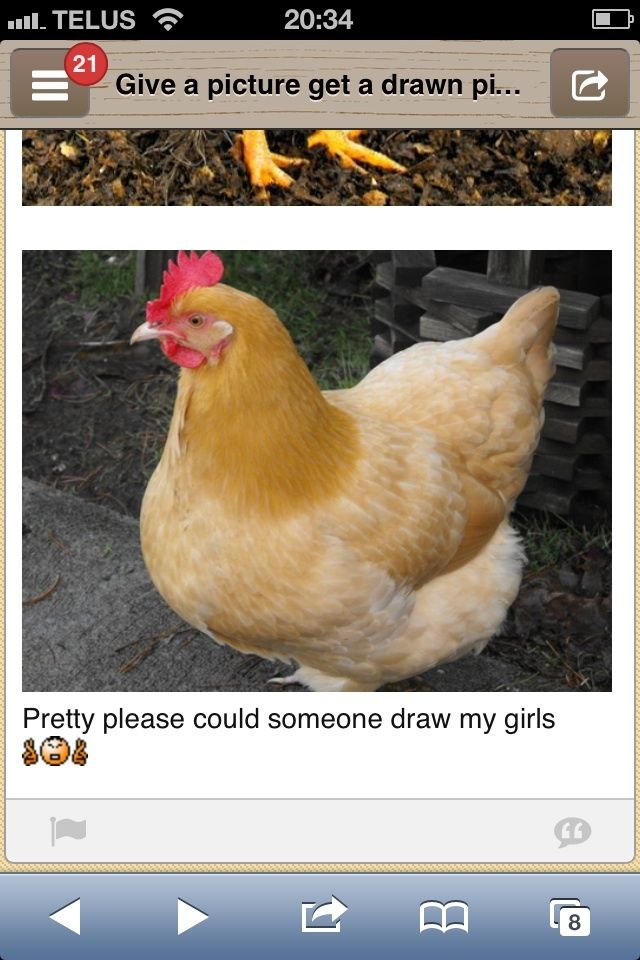Open the hamburger menu with 21 notifications
Viewport: 640px width, 960px height.
point(49,87)
